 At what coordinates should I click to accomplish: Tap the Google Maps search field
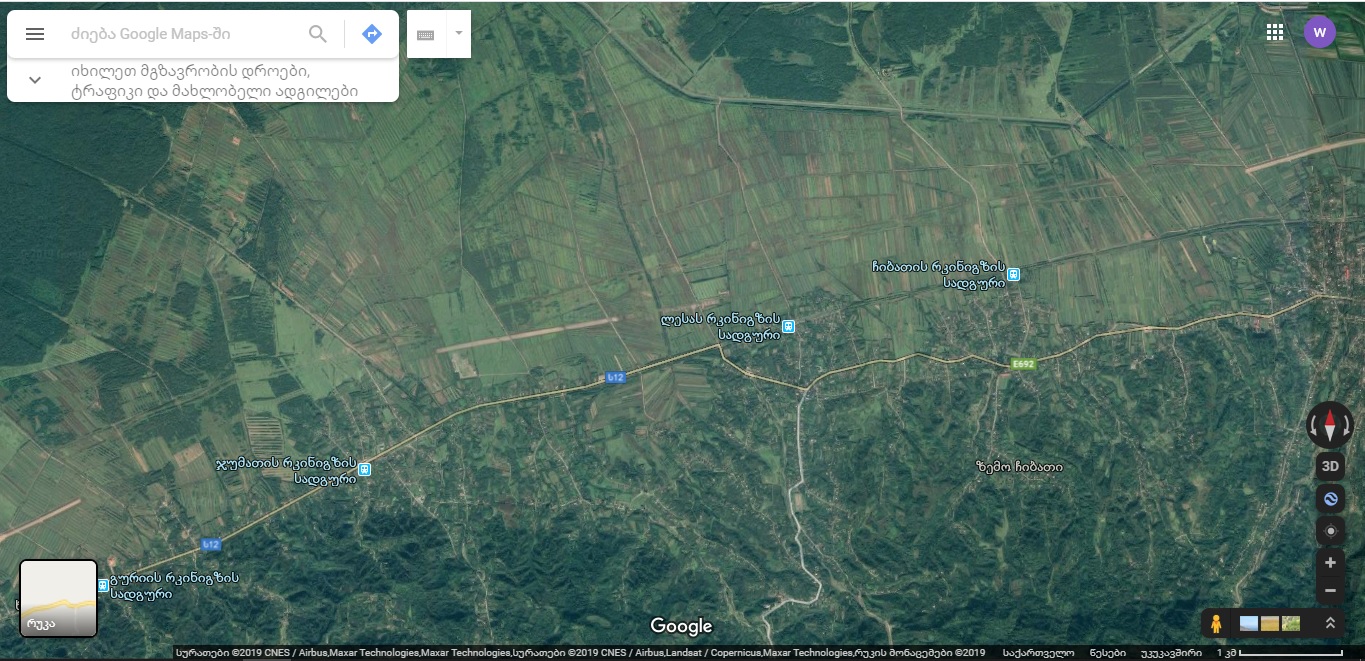click(180, 34)
